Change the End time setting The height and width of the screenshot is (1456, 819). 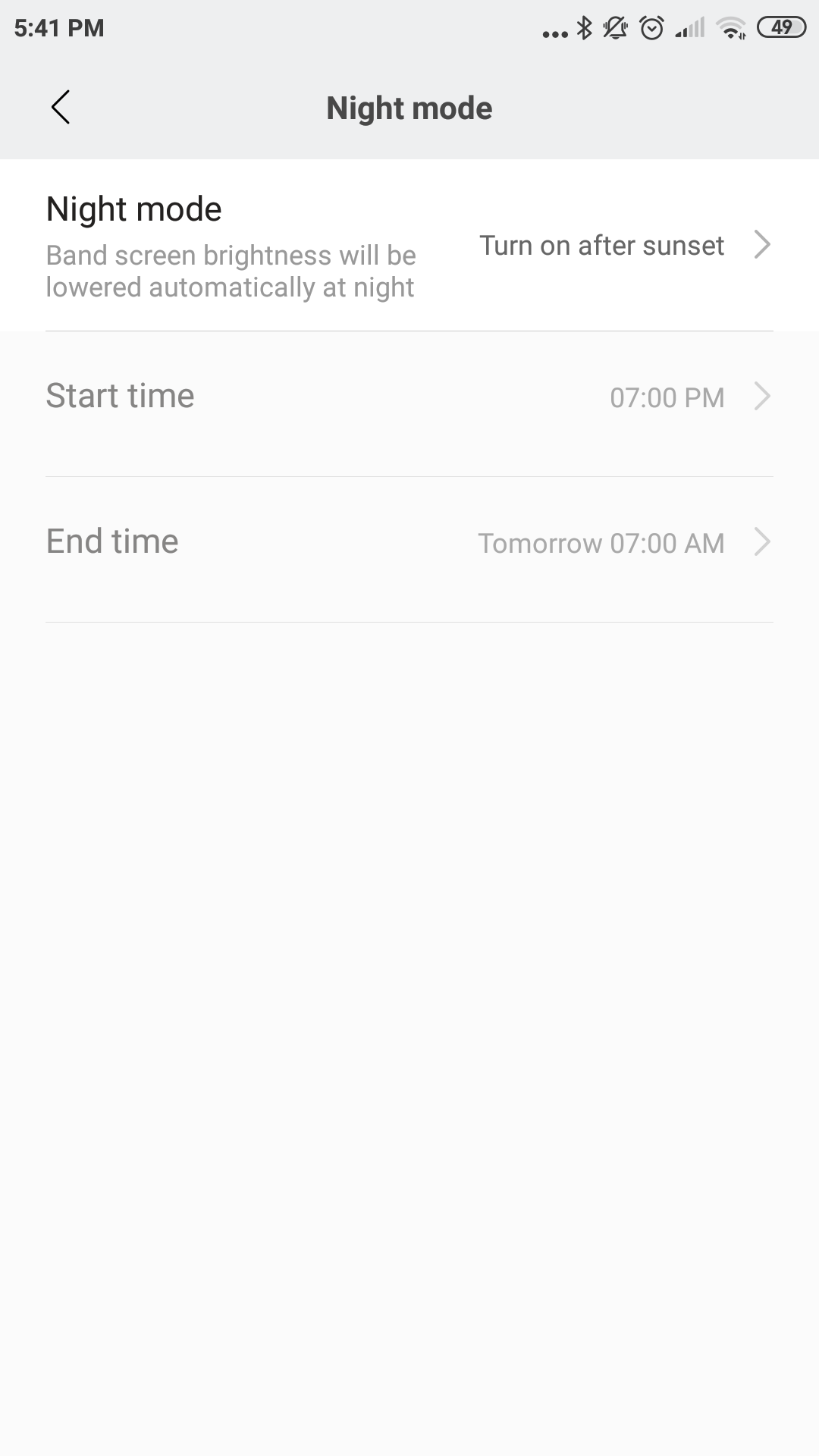tap(409, 542)
